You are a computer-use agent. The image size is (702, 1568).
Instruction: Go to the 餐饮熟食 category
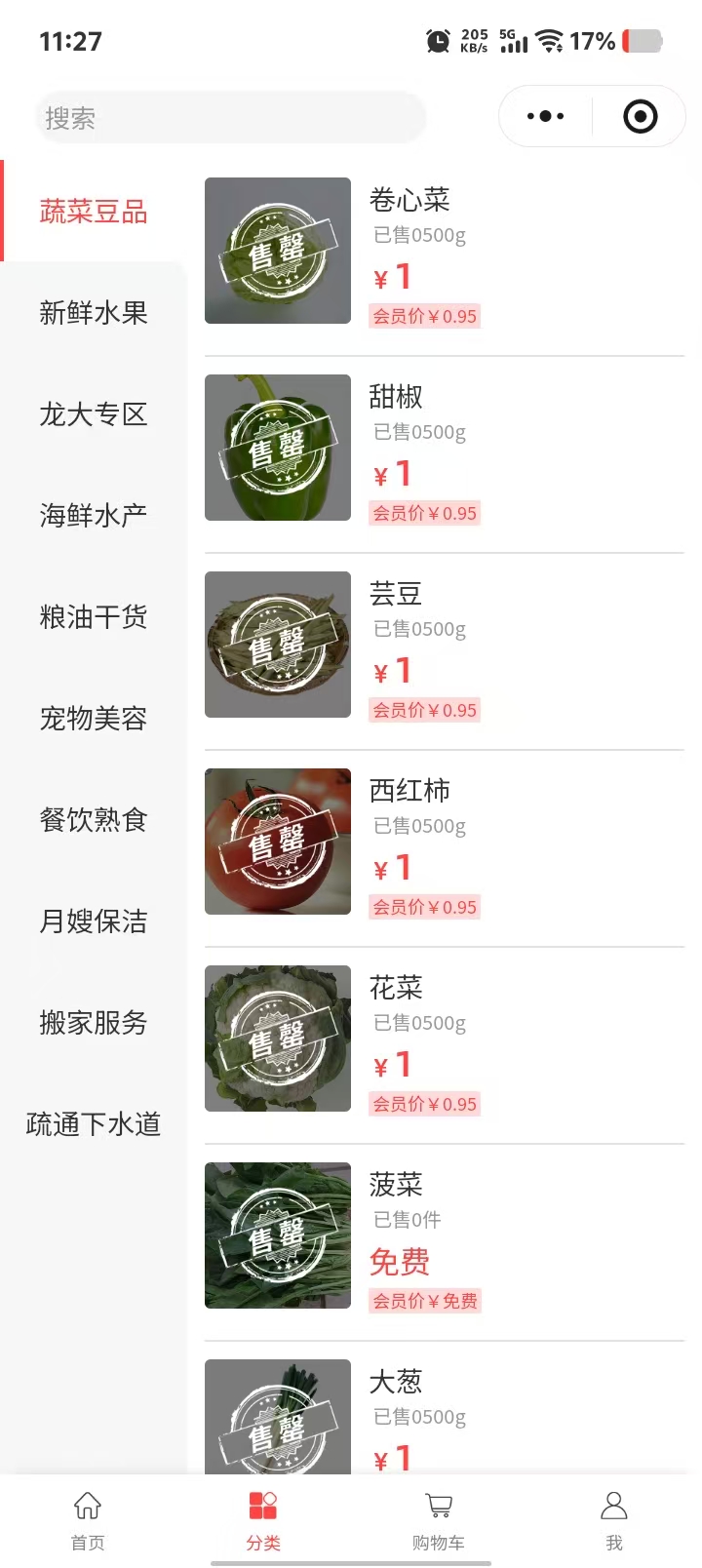pos(94,820)
